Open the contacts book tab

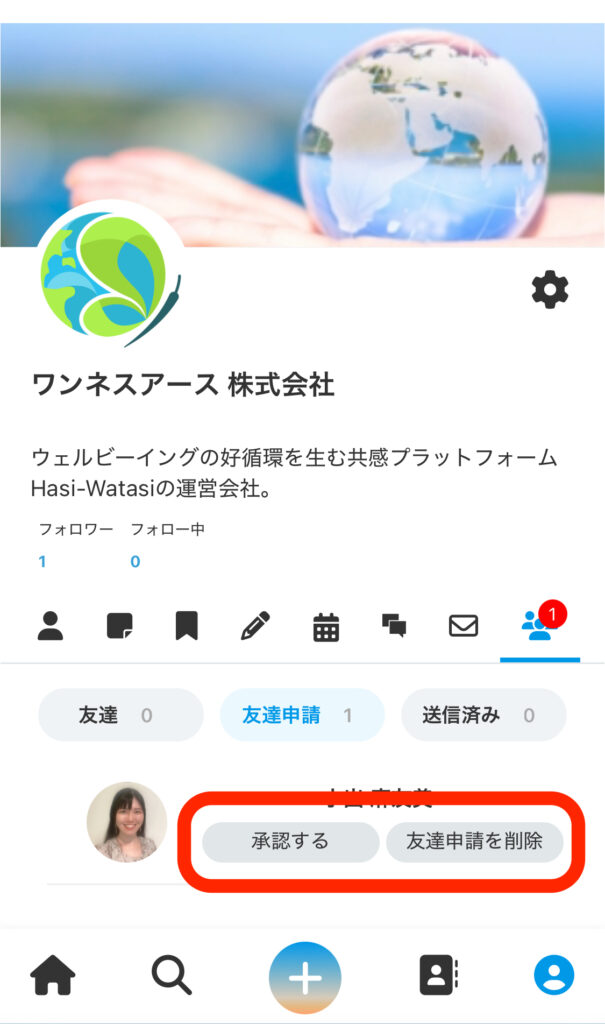point(438,974)
